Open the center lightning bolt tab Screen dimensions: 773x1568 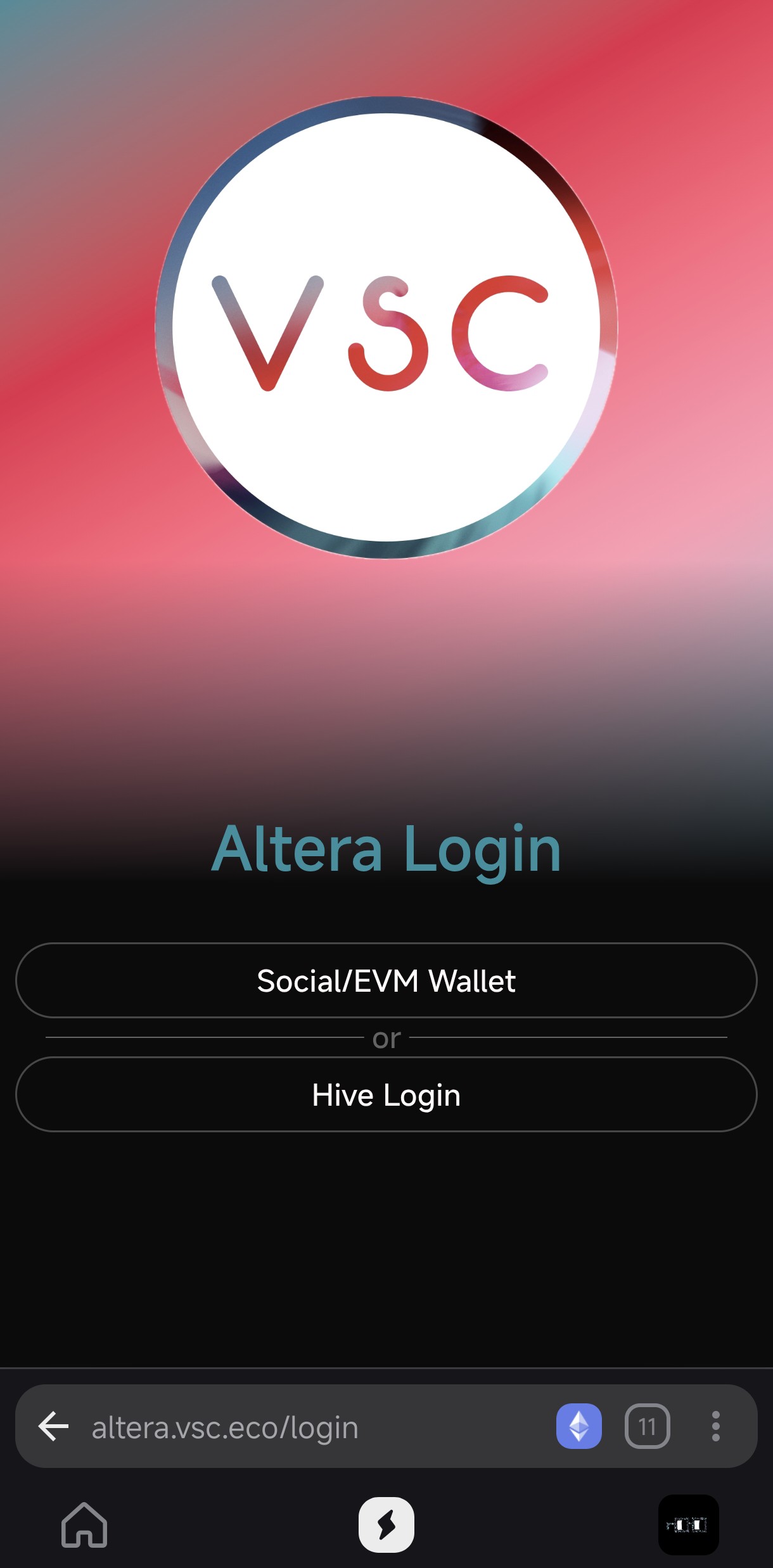click(386, 1525)
